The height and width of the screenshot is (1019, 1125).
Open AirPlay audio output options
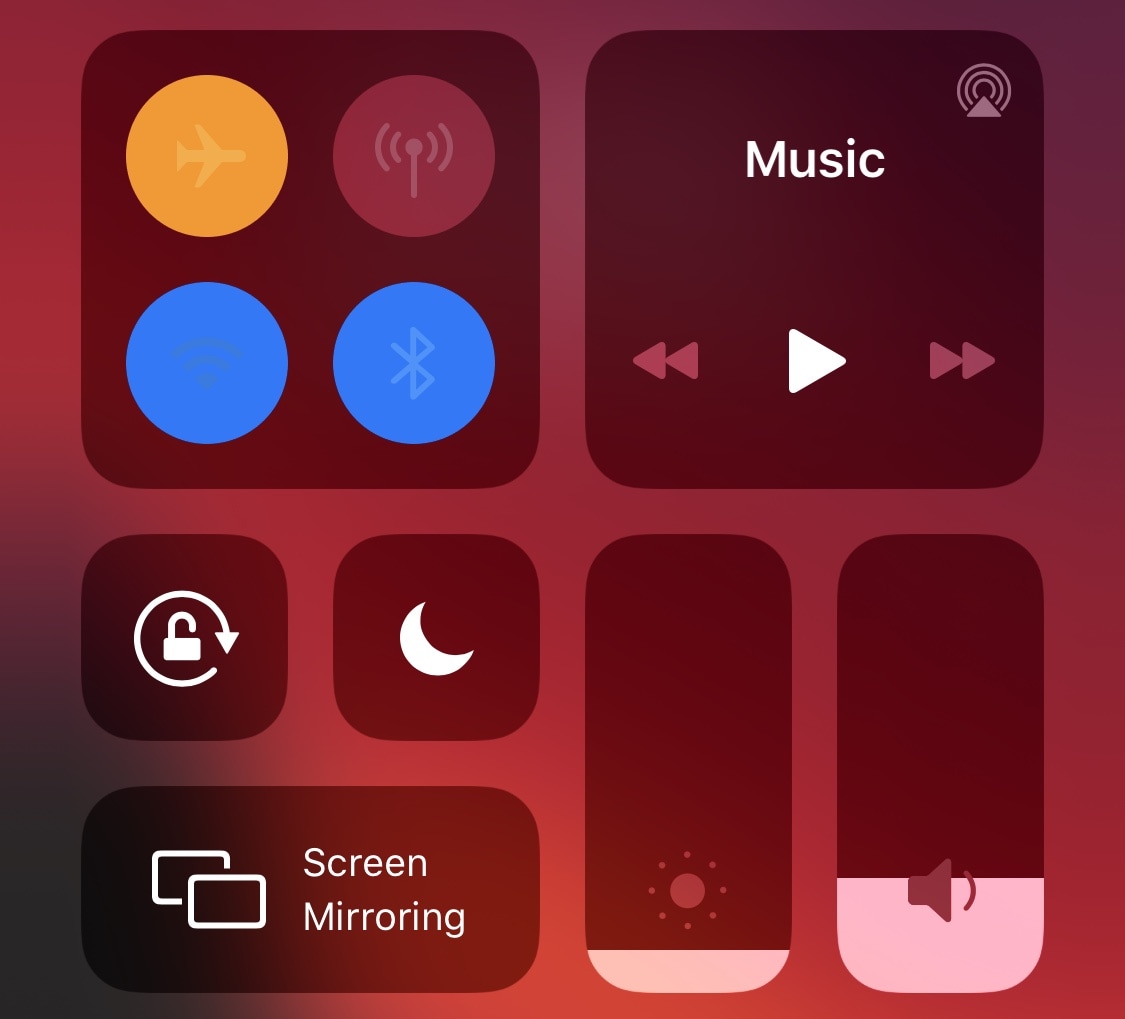984,92
